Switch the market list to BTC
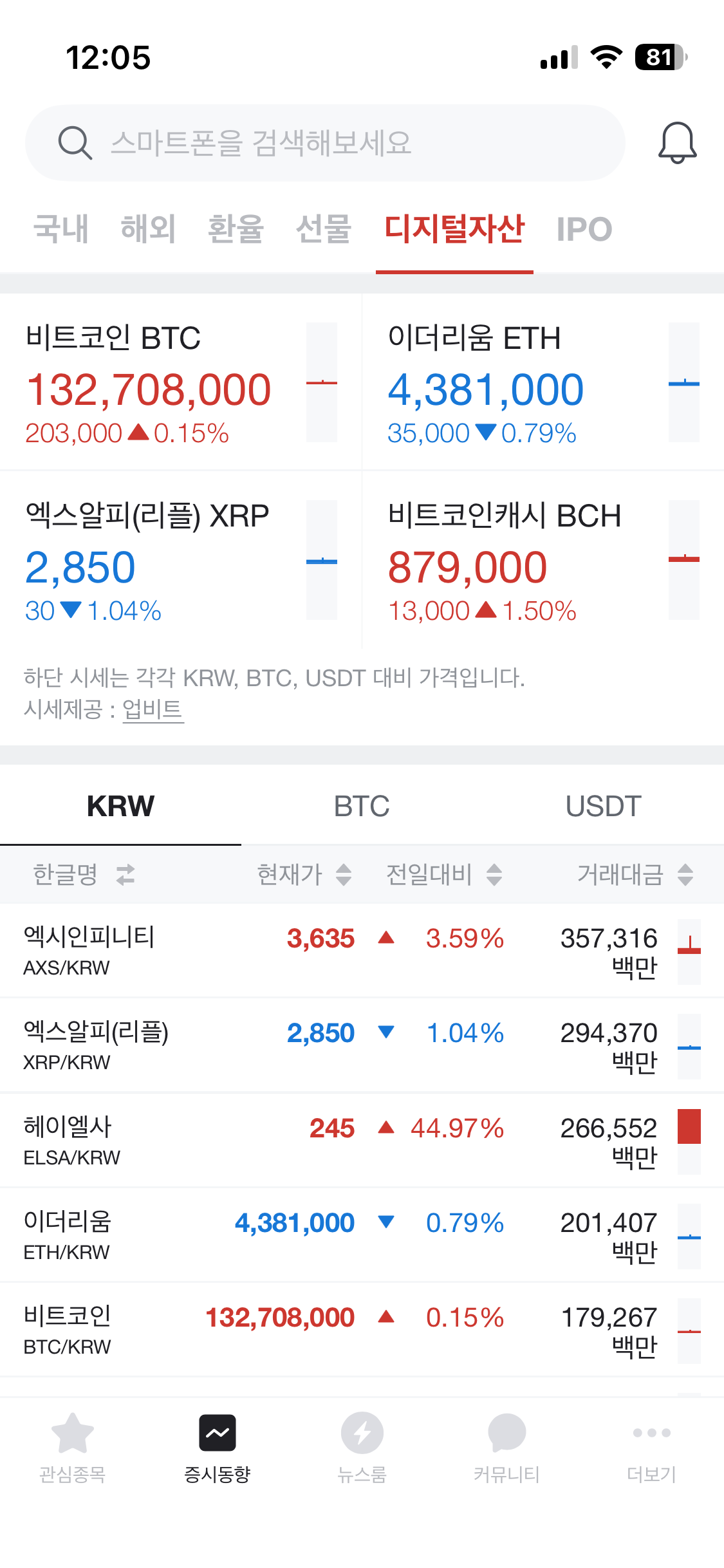Screen dimensions: 724x1568 pyautogui.click(x=362, y=806)
